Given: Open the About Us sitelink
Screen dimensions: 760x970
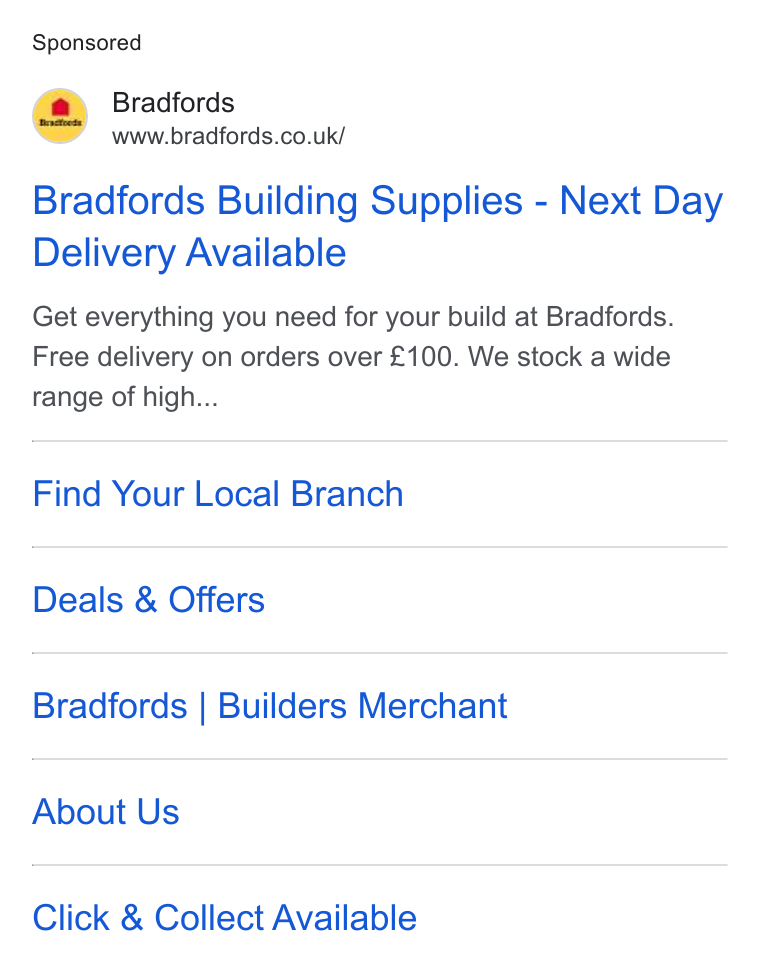Looking at the screenshot, I should [x=106, y=812].
